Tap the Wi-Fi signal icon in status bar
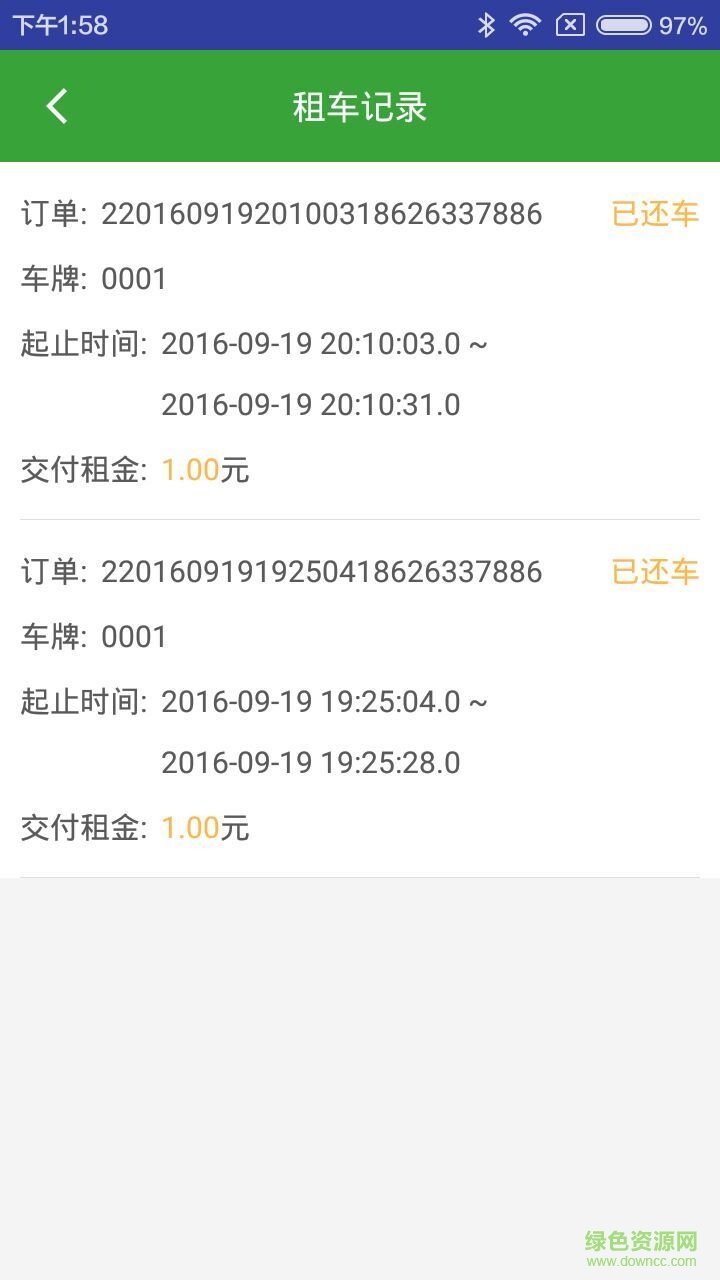720x1280 pixels. [527, 22]
